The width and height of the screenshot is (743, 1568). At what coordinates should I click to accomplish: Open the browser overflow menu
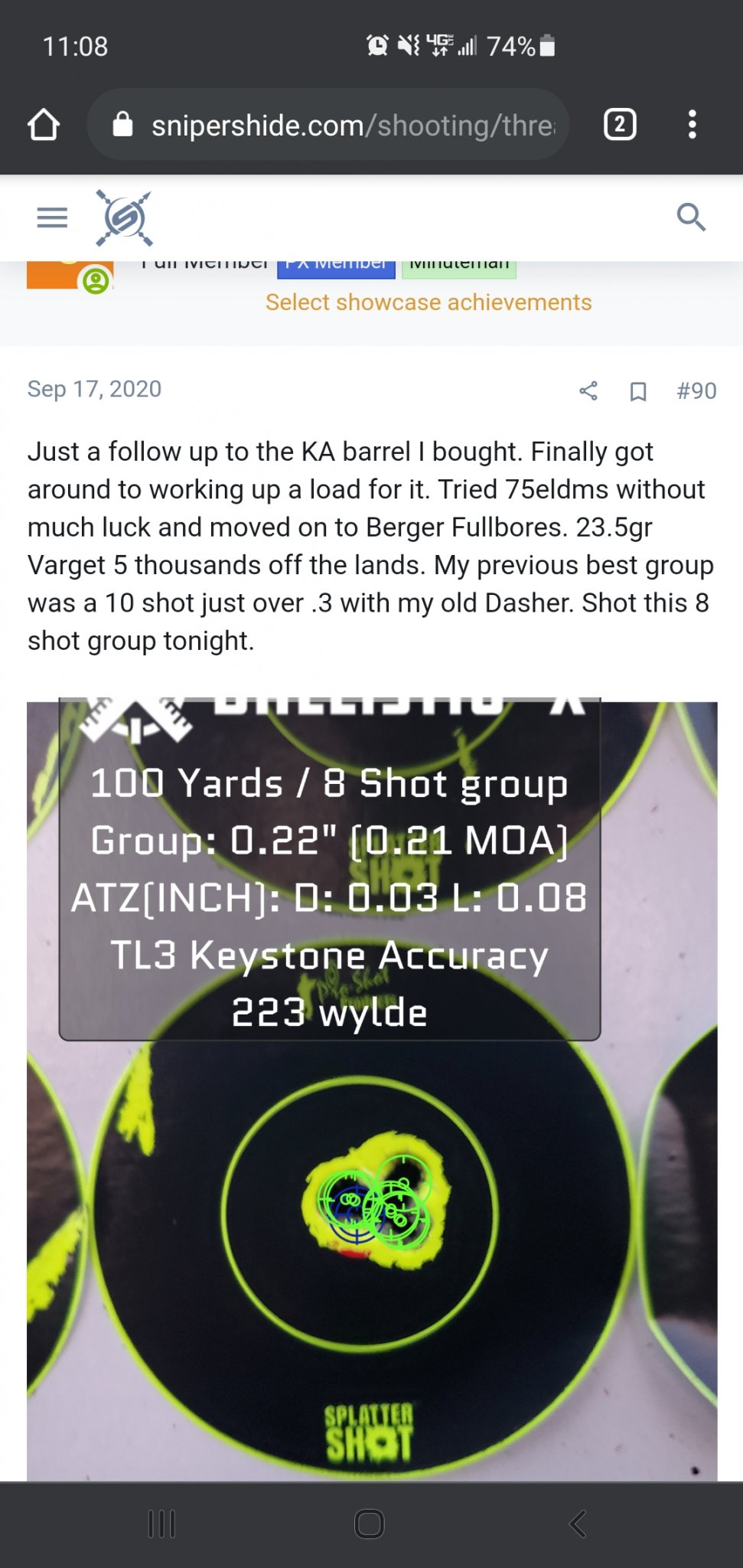[x=692, y=124]
